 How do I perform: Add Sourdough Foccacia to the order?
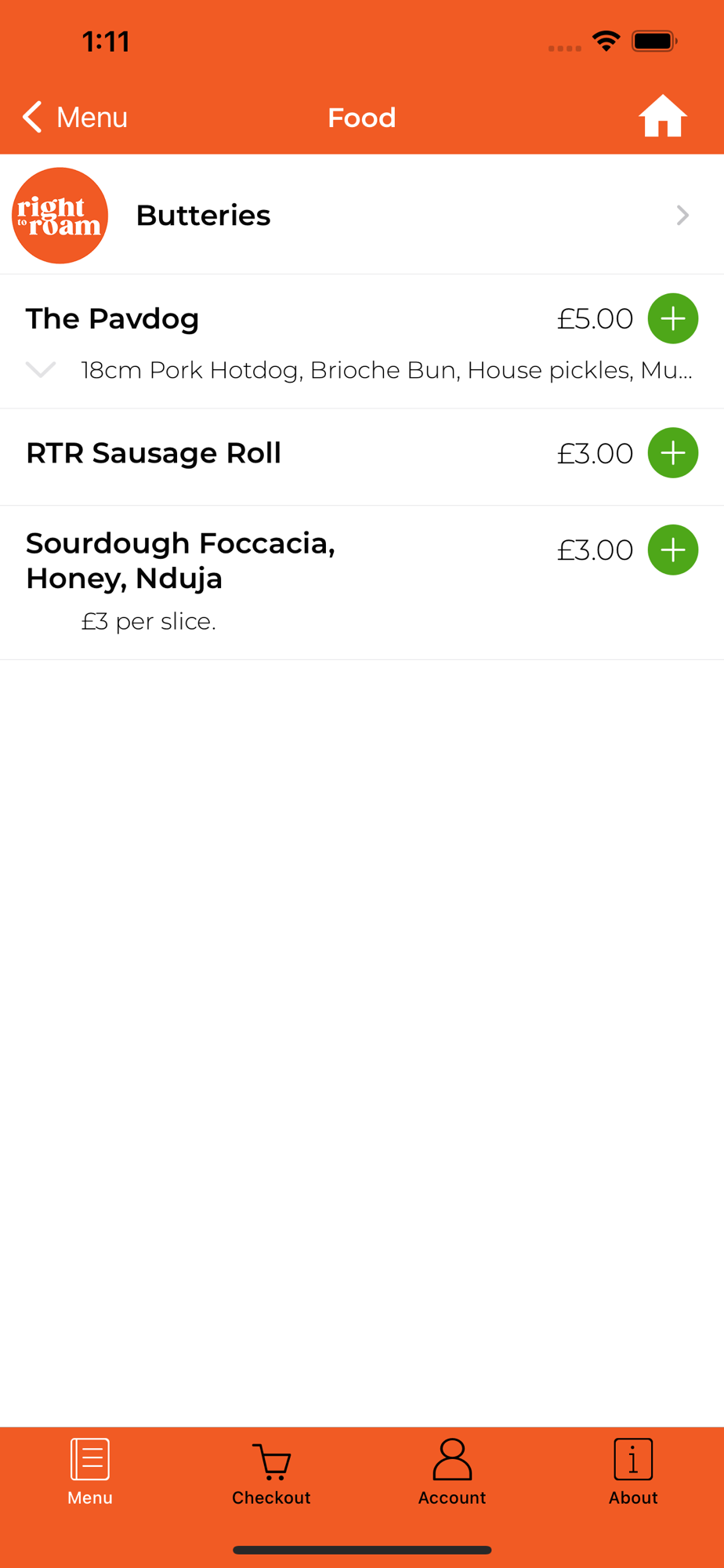pos(672,550)
